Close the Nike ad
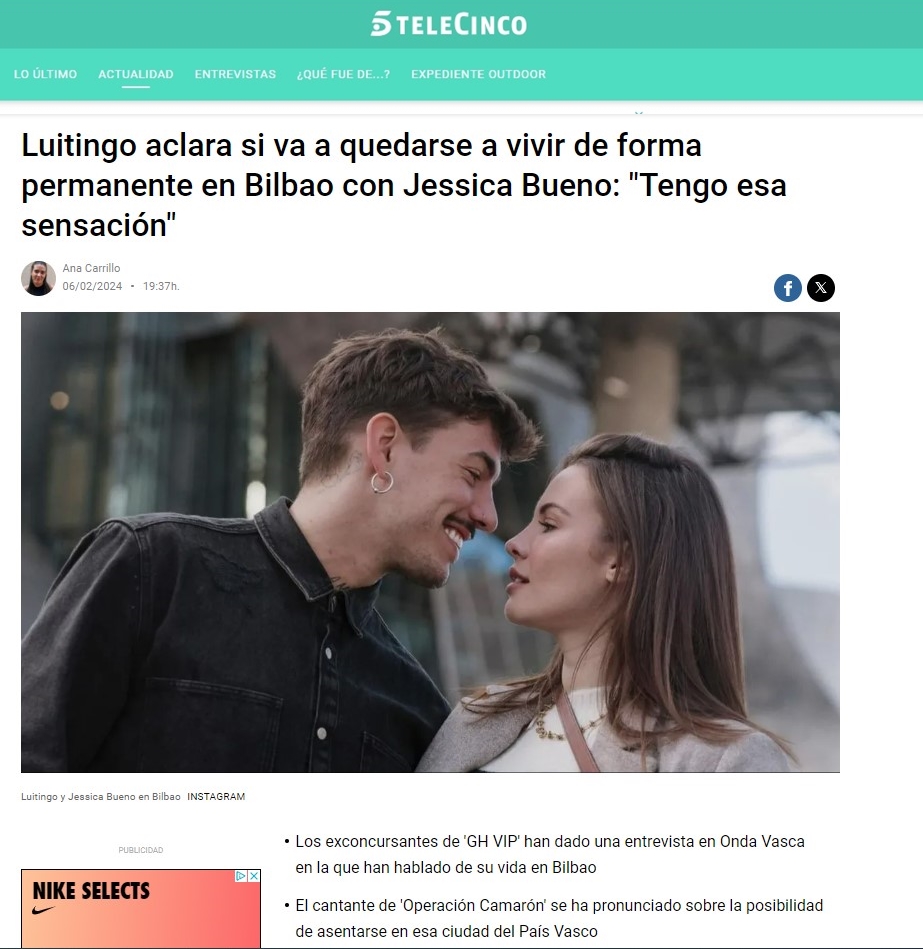The image size is (923, 949). coord(254,876)
